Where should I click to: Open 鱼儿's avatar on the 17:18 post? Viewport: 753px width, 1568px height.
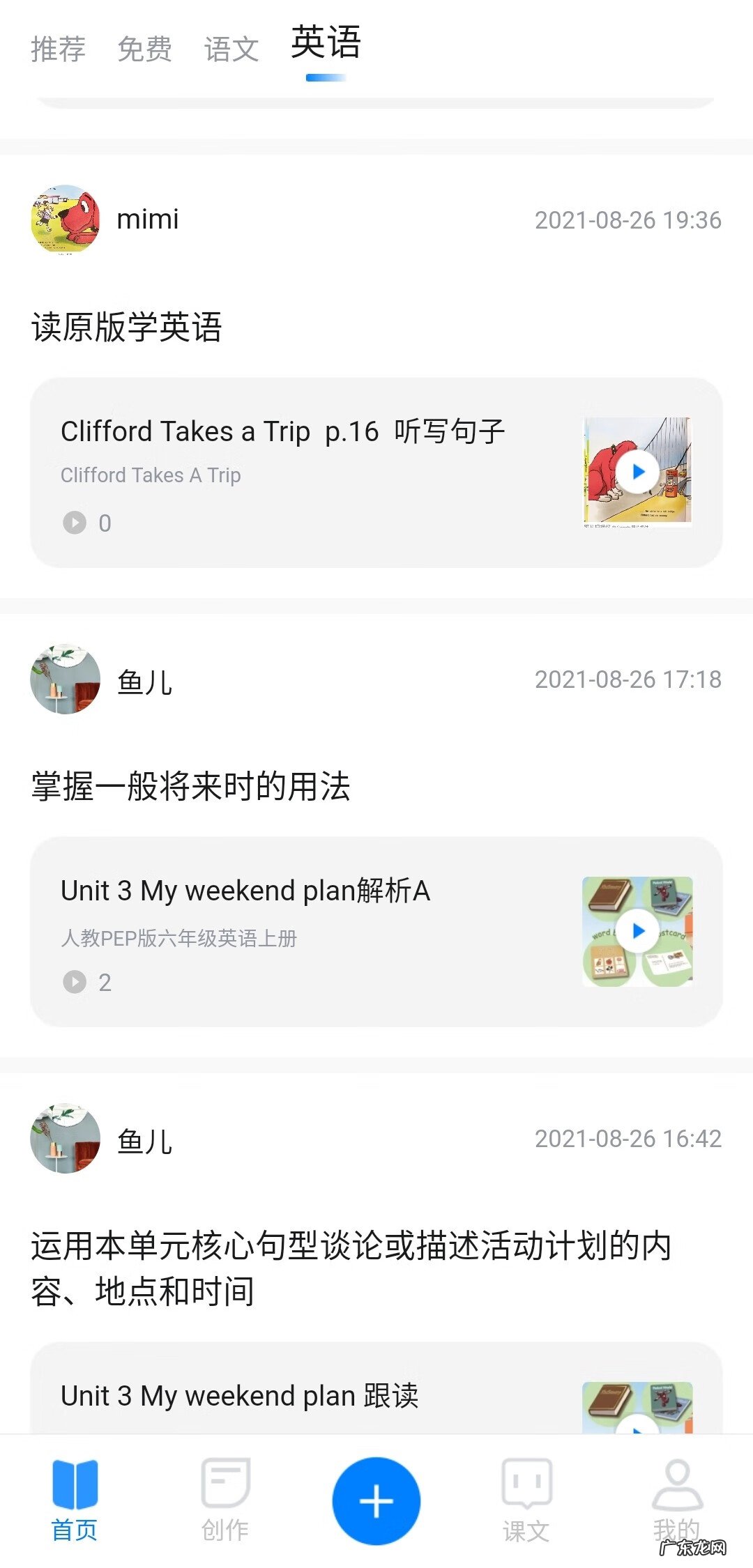pos(66,679)
